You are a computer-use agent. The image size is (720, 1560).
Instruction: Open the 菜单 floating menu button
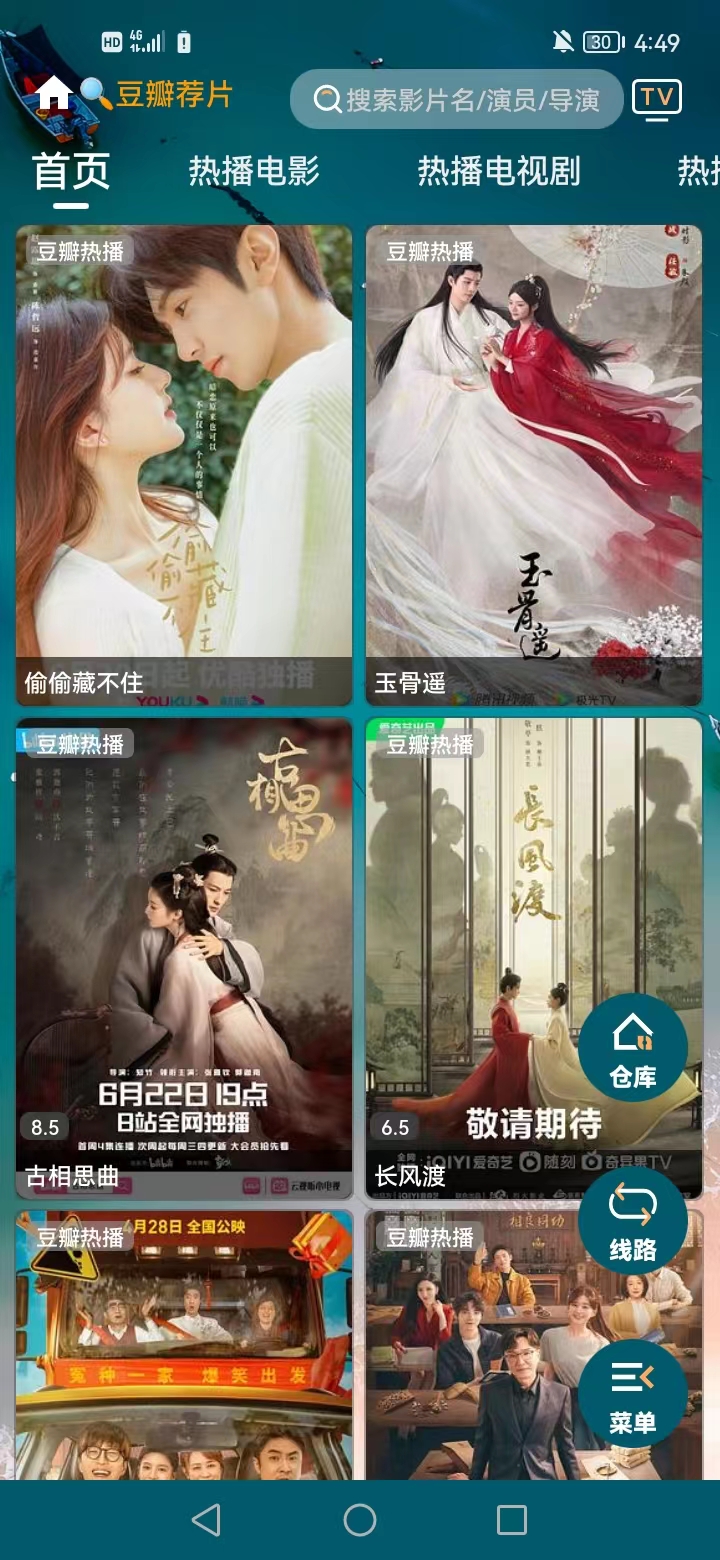633,1393
